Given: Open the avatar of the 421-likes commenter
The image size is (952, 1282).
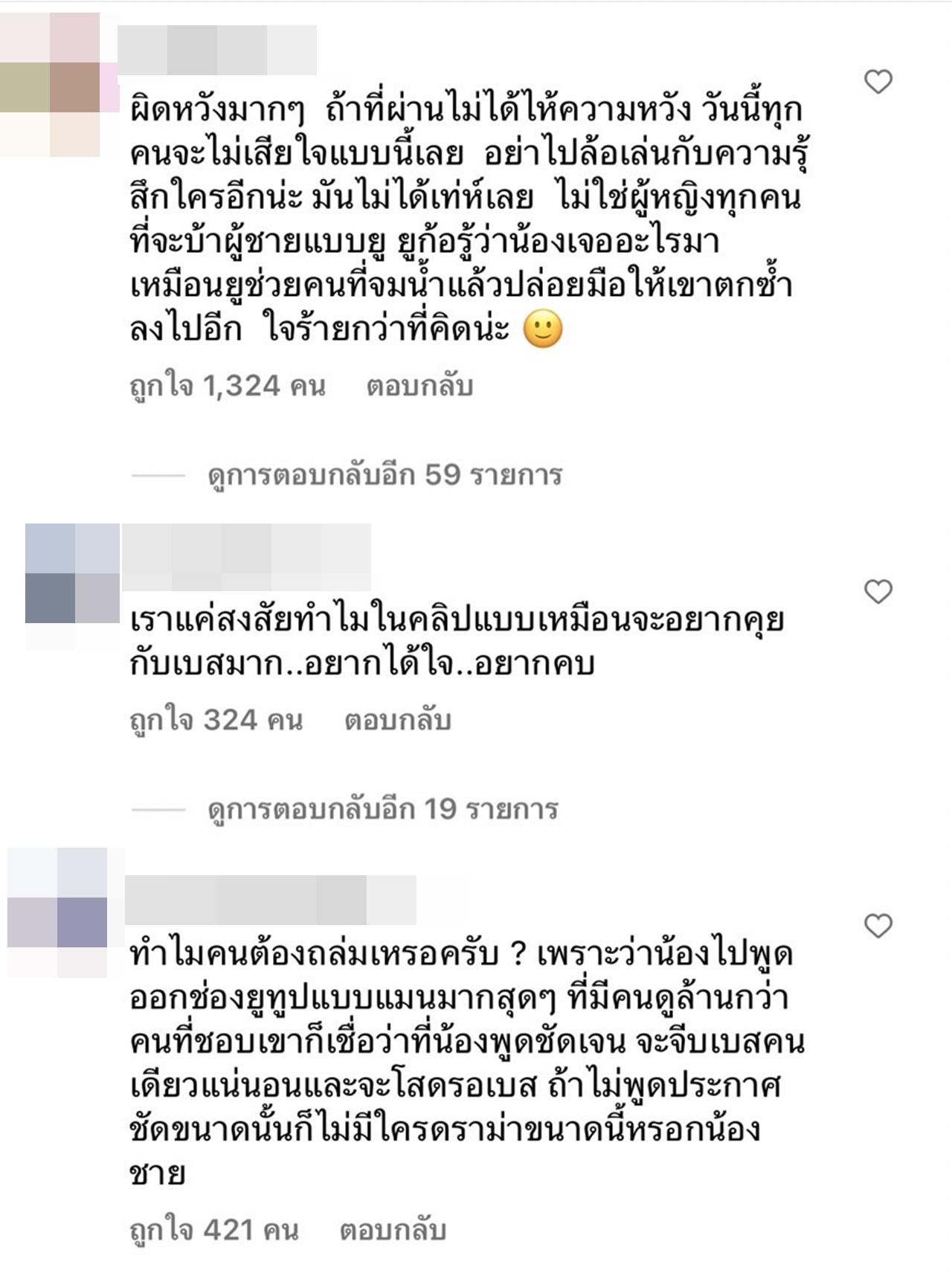Looking at the screenshot, I should (58, 912).
